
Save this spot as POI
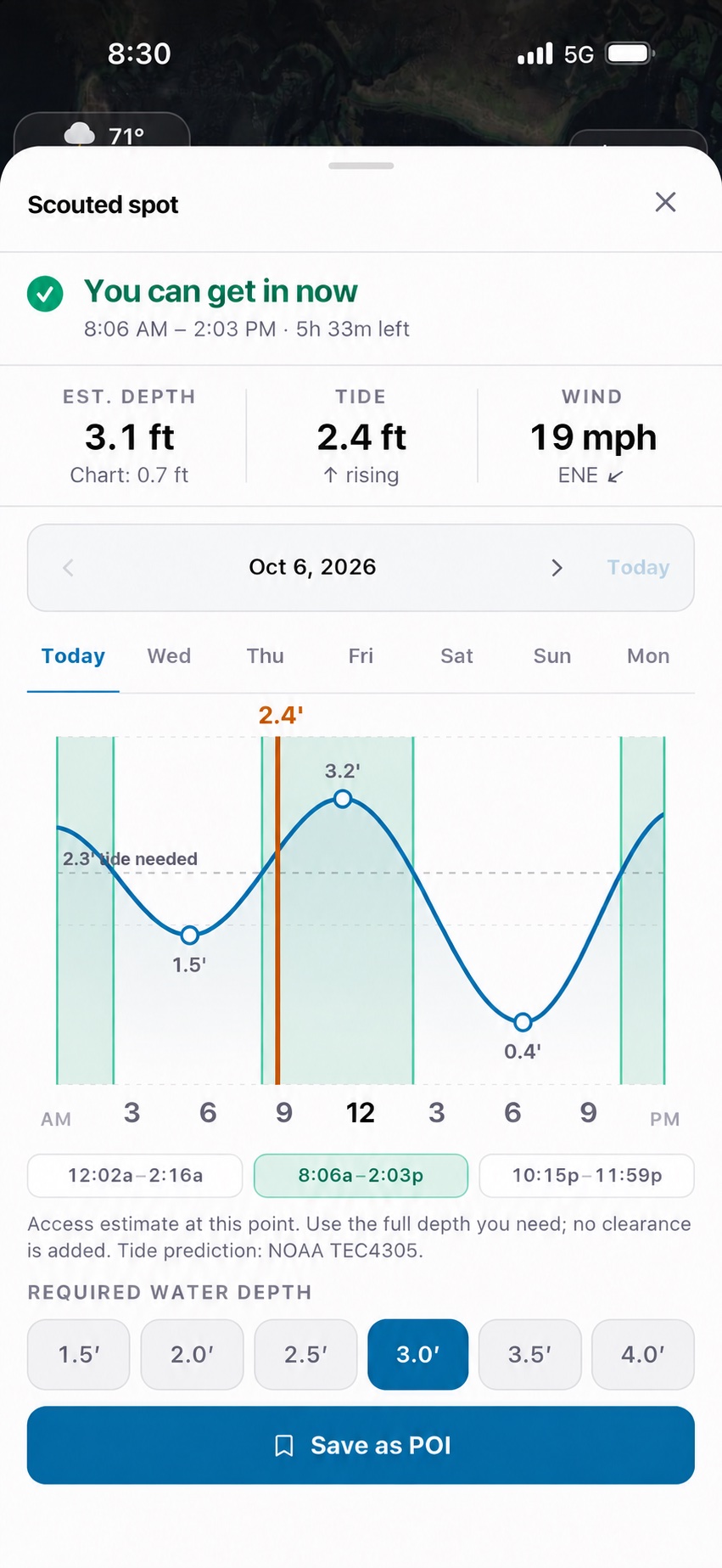pos(361,1445)
